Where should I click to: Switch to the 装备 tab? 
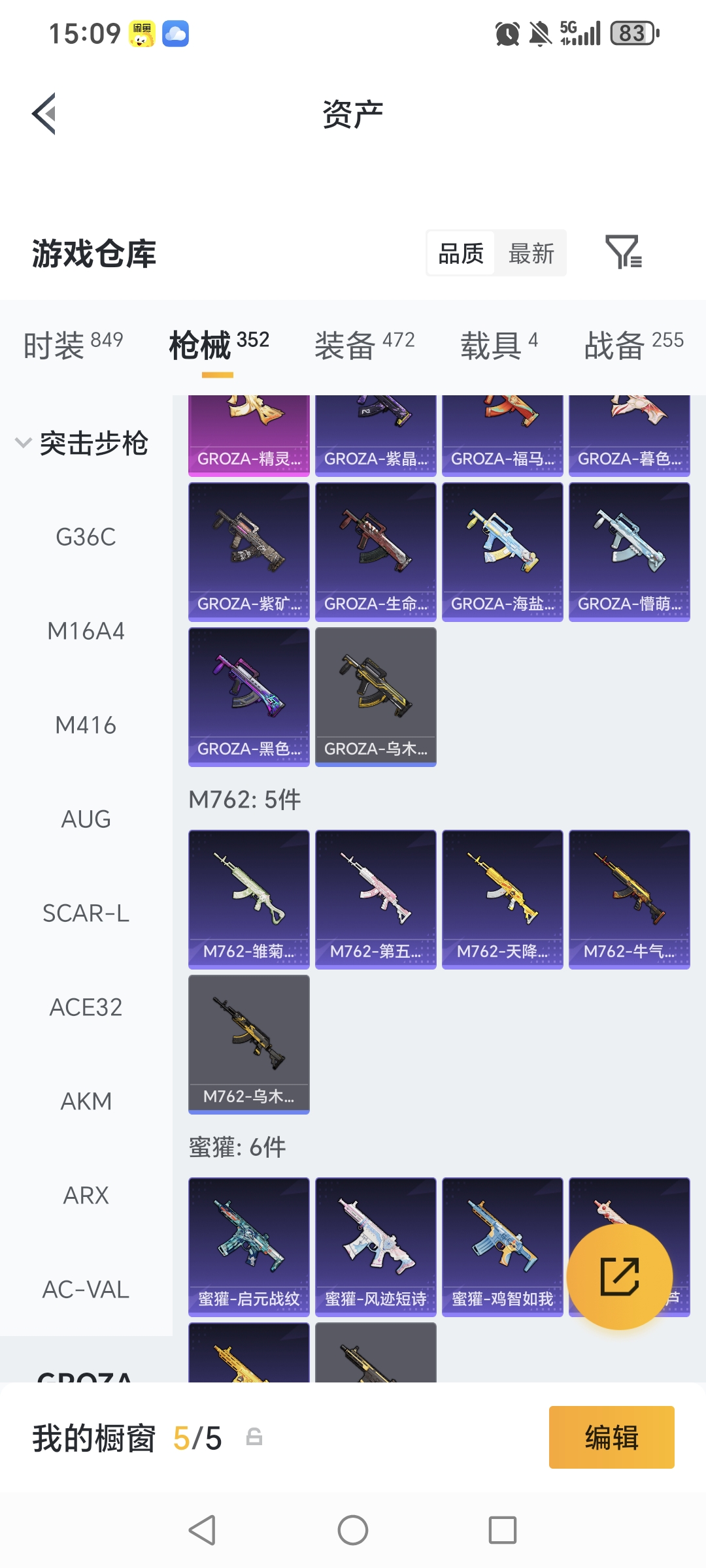[x=365, y=345]
